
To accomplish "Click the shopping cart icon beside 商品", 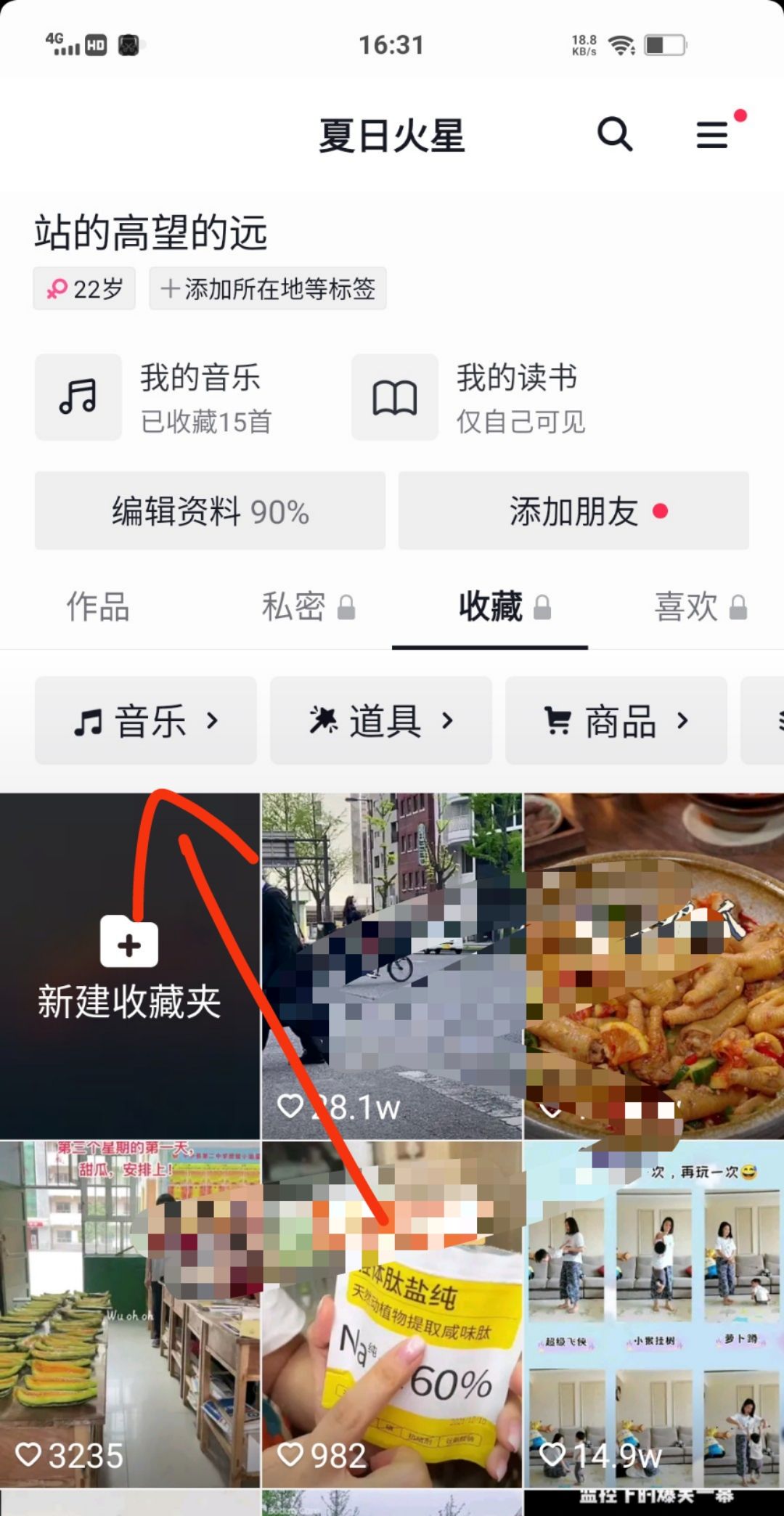I will click(560, 720).
